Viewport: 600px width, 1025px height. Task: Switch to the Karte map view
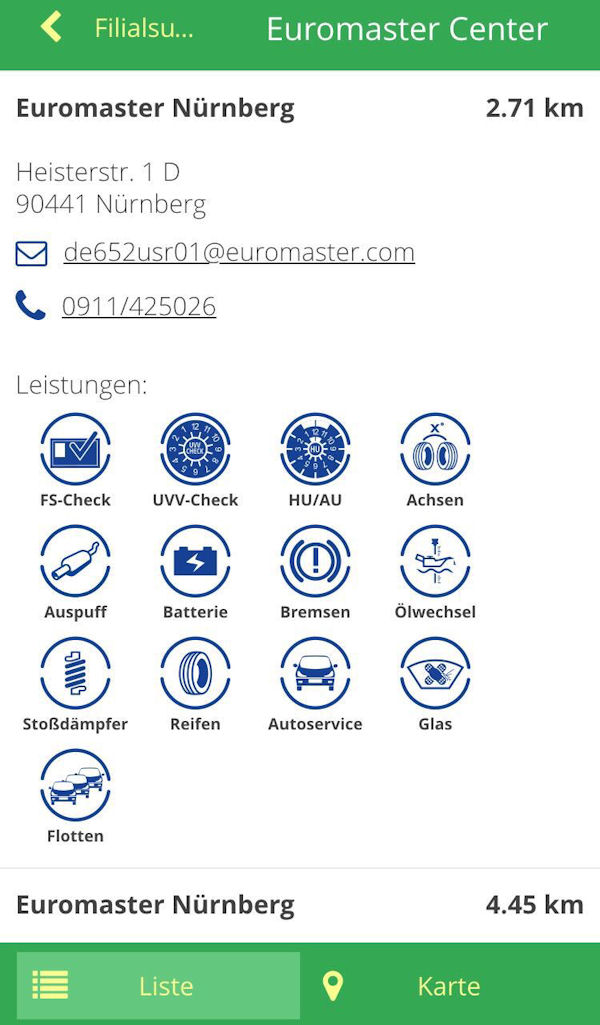tap(448, 986)
